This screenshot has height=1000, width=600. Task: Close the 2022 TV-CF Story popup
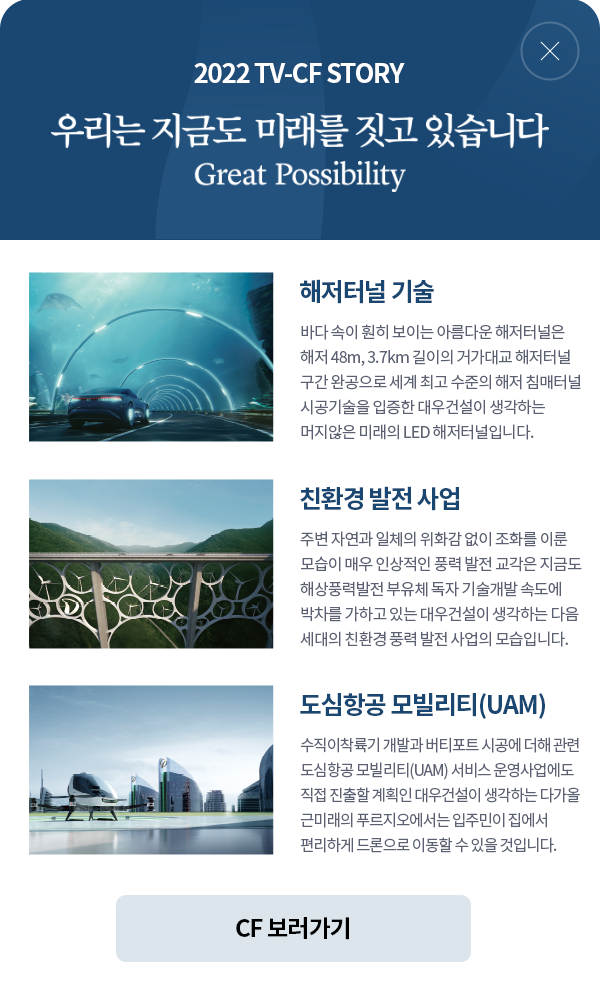(x=550, y=51)
